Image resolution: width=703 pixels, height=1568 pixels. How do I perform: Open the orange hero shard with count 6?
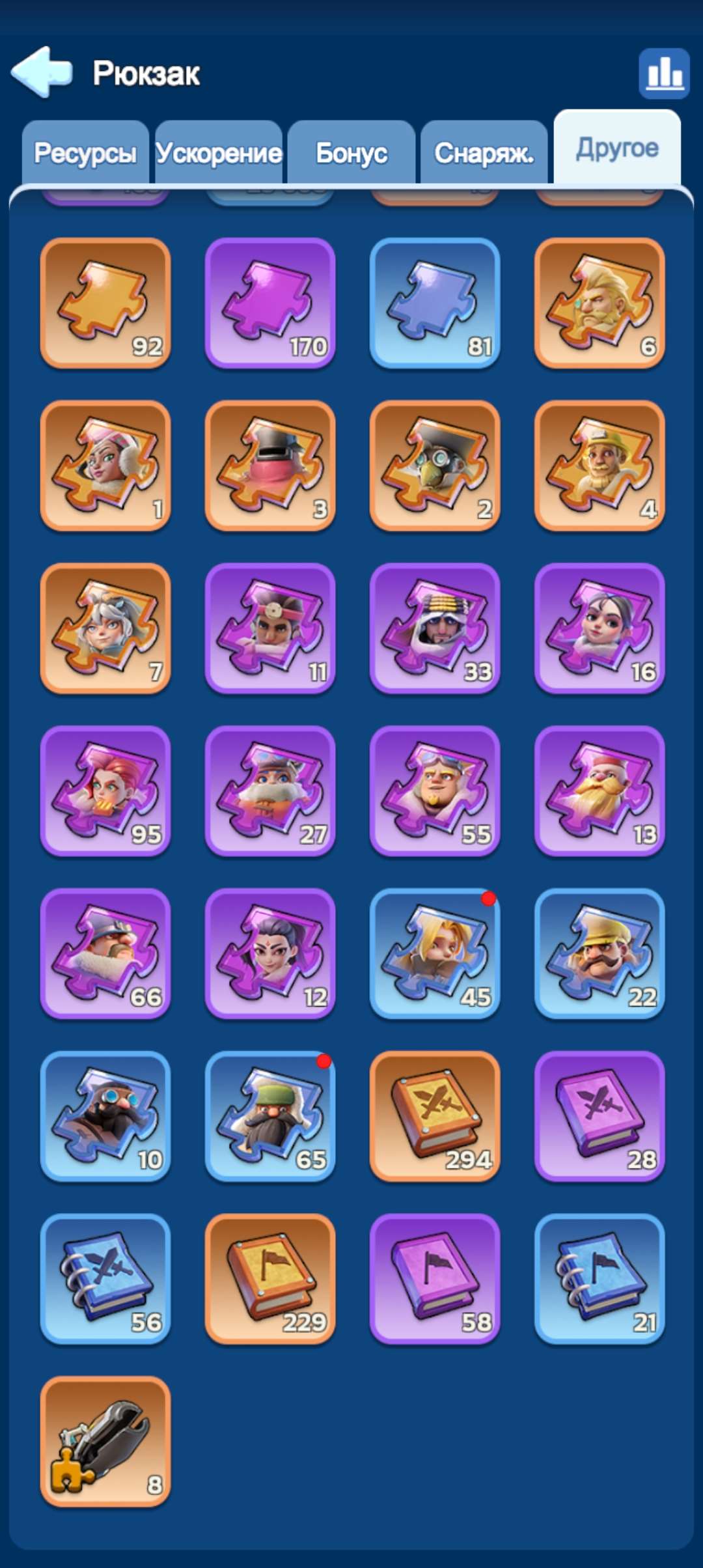(600, 303)
